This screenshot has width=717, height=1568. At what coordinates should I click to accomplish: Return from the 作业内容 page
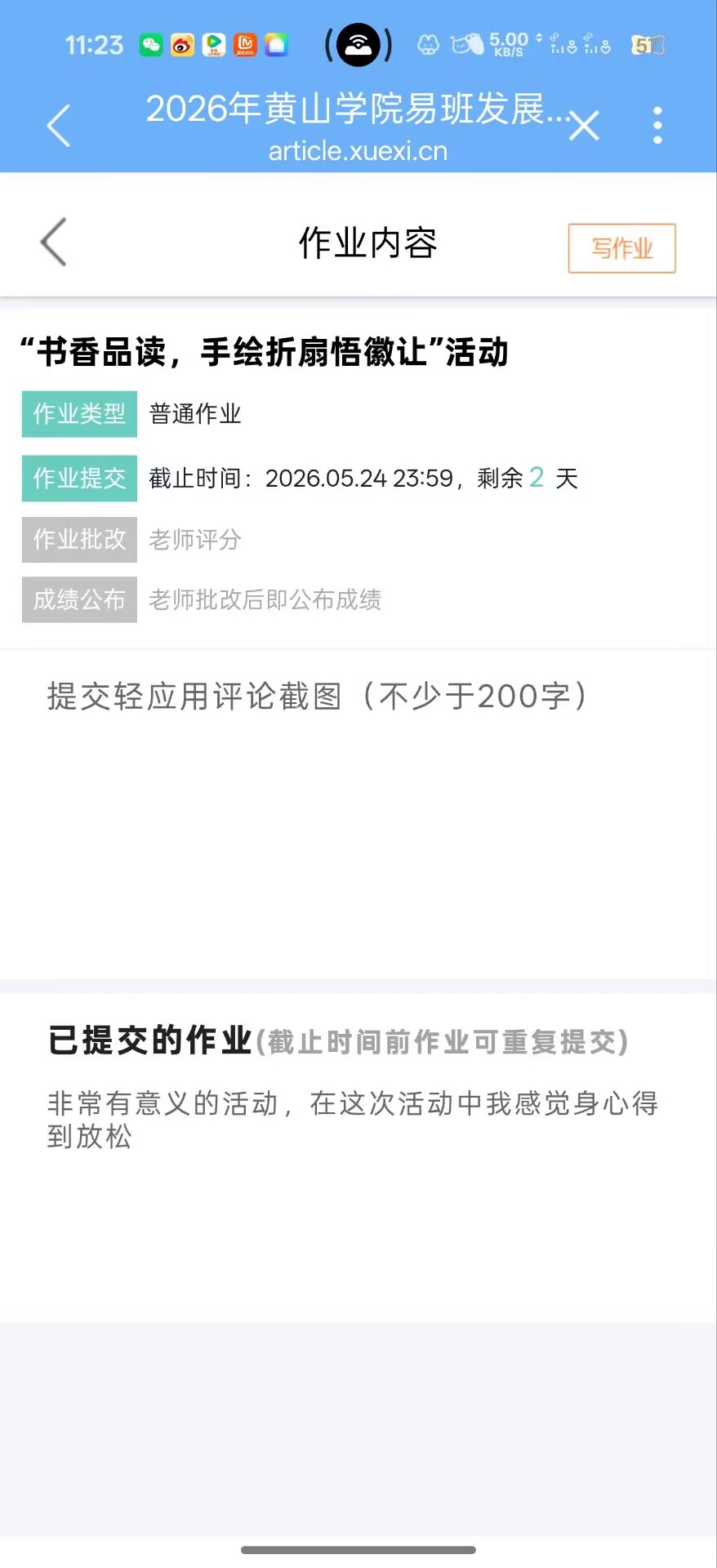point(54,243)
